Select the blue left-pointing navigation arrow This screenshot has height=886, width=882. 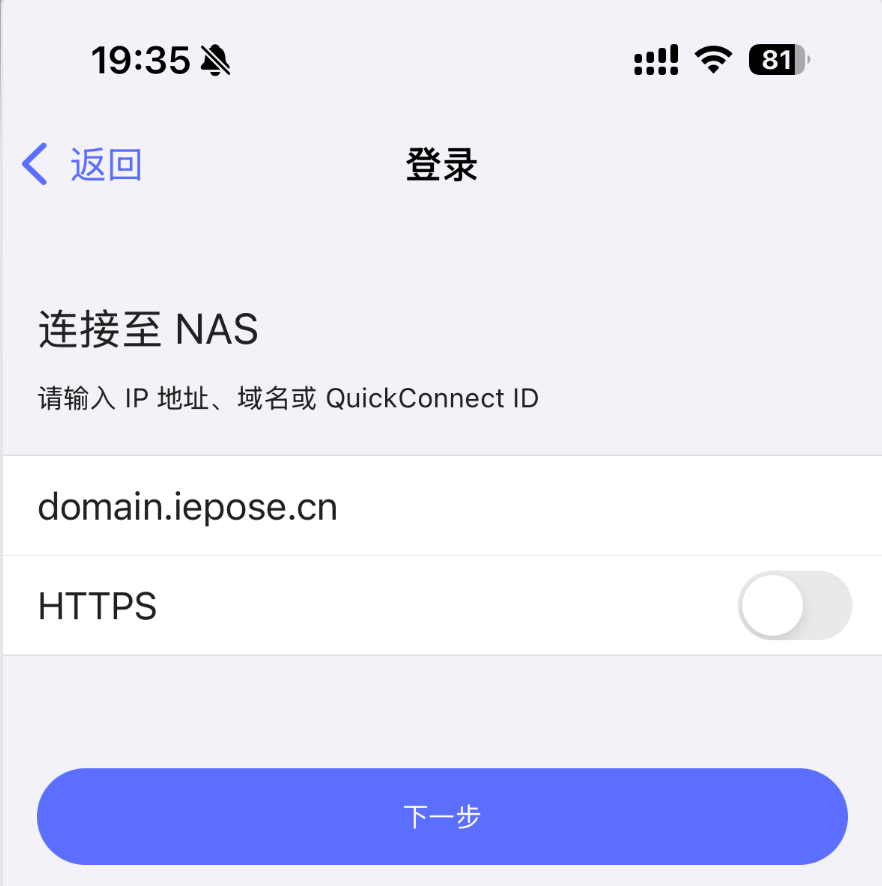coord(33,163)
